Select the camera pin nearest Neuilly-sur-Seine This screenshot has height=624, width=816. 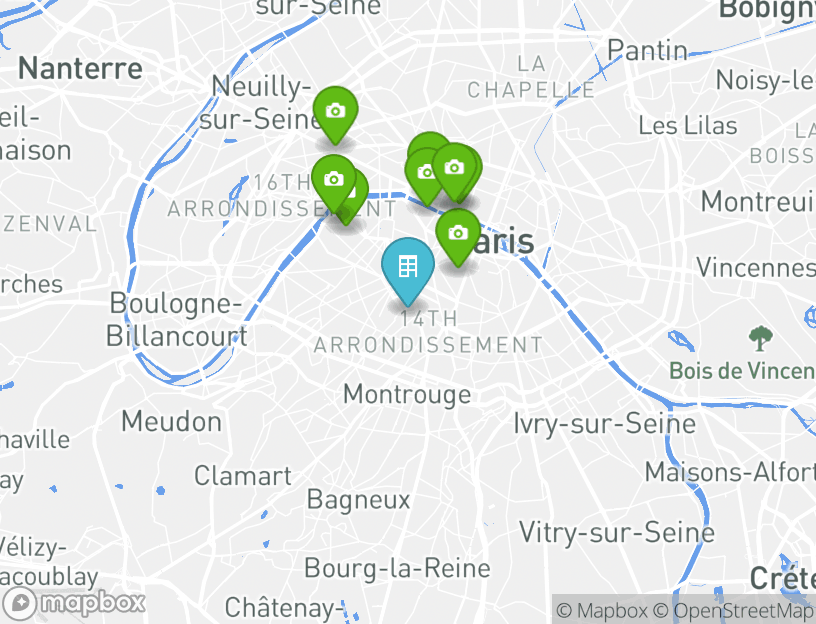coord(336,111)
